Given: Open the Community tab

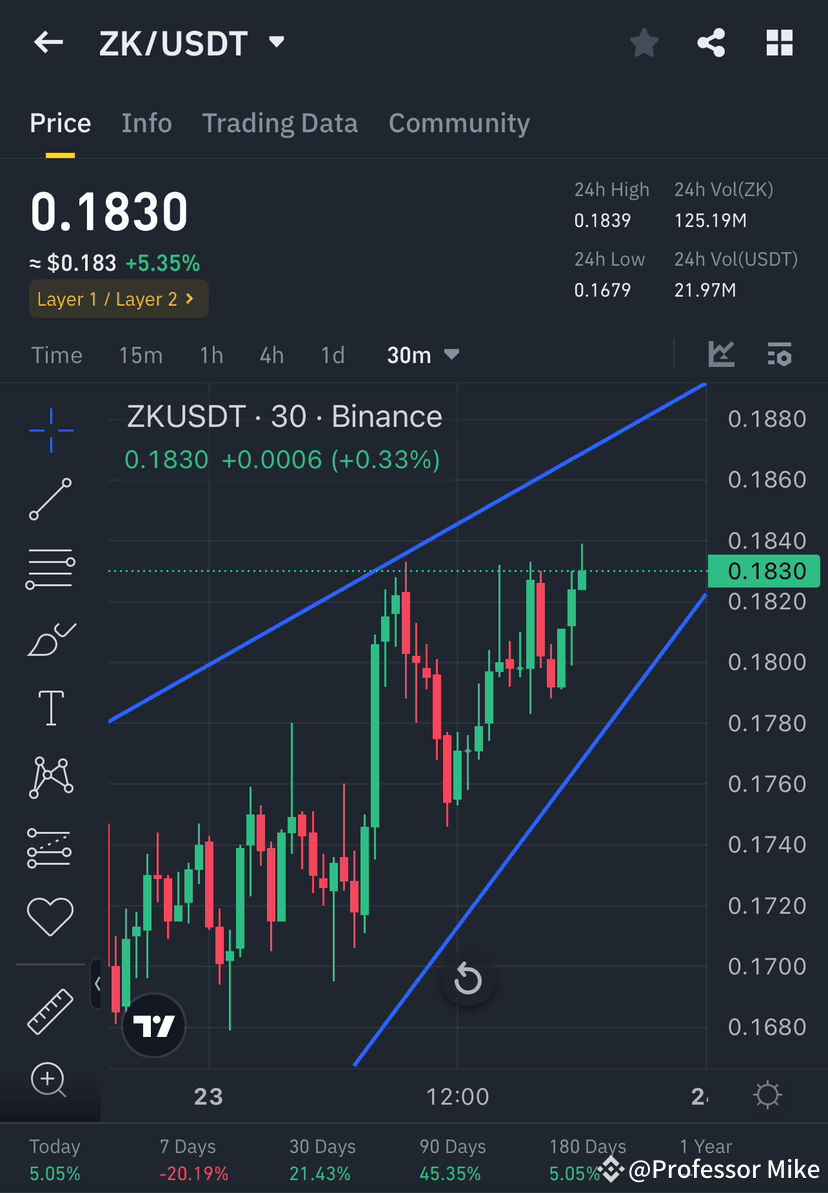Looking at the screenshot, I should [x=459, y=122].
